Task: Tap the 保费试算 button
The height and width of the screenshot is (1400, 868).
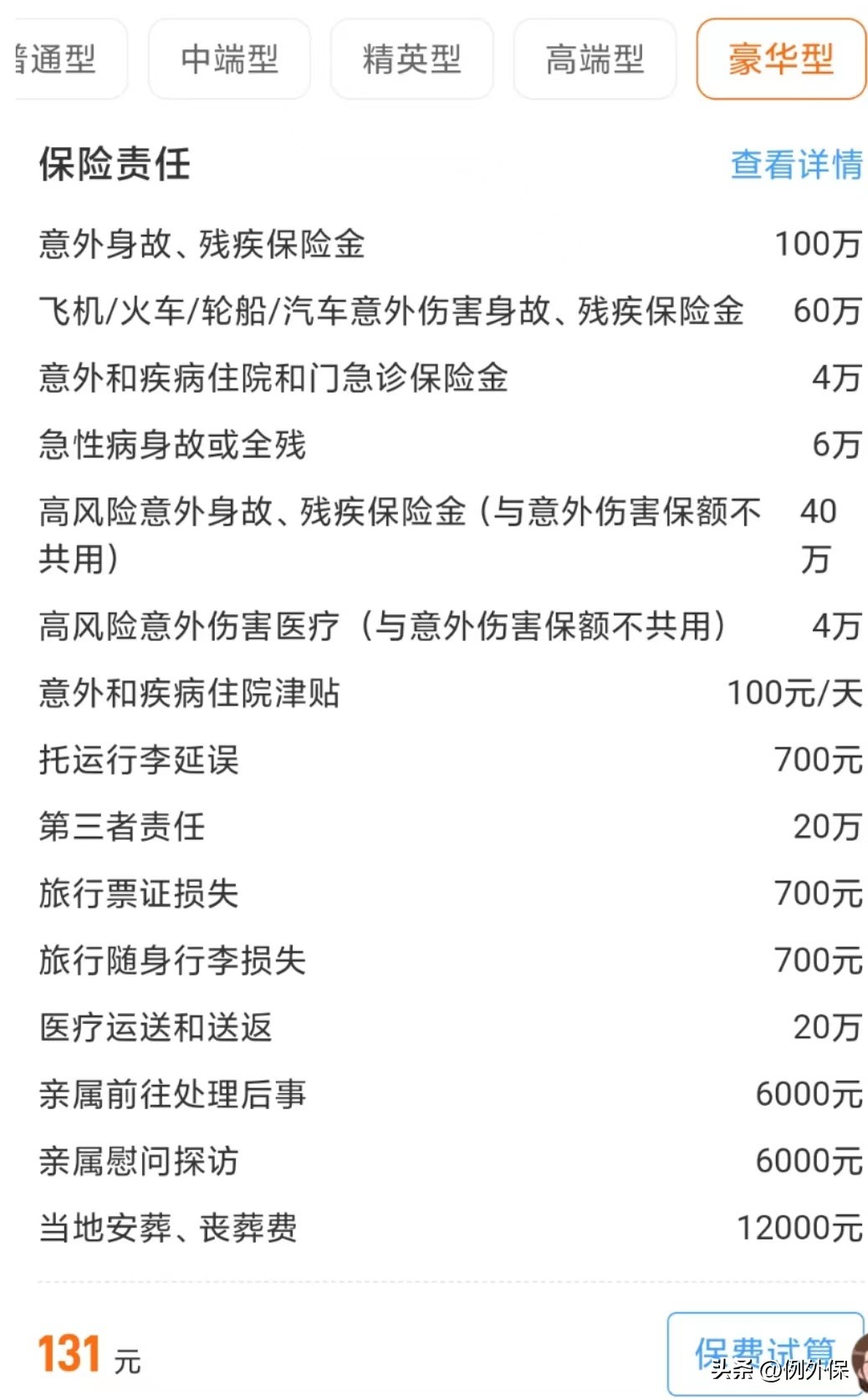Action: [x=765, y=1353]
